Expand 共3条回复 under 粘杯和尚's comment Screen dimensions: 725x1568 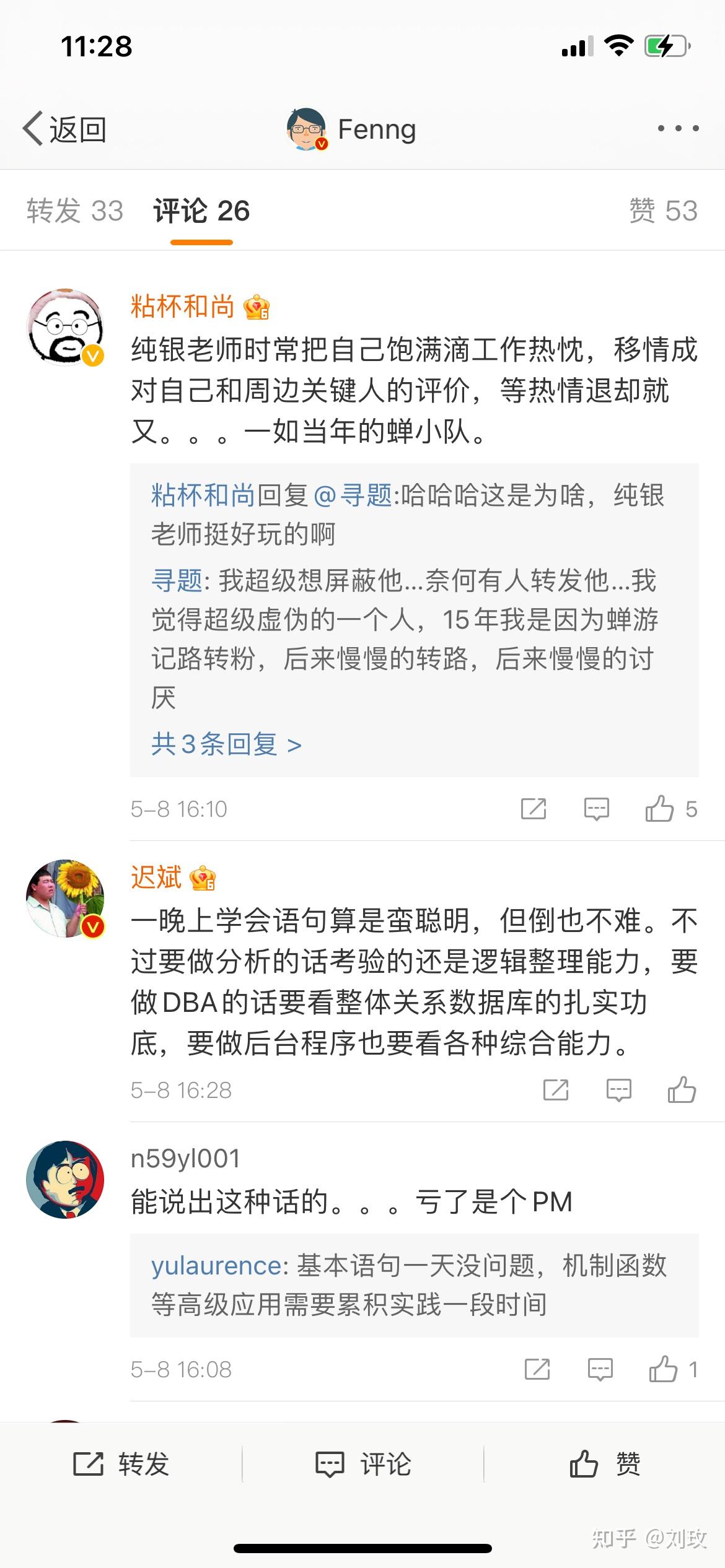pyautogui.click(x=226, y=744)
